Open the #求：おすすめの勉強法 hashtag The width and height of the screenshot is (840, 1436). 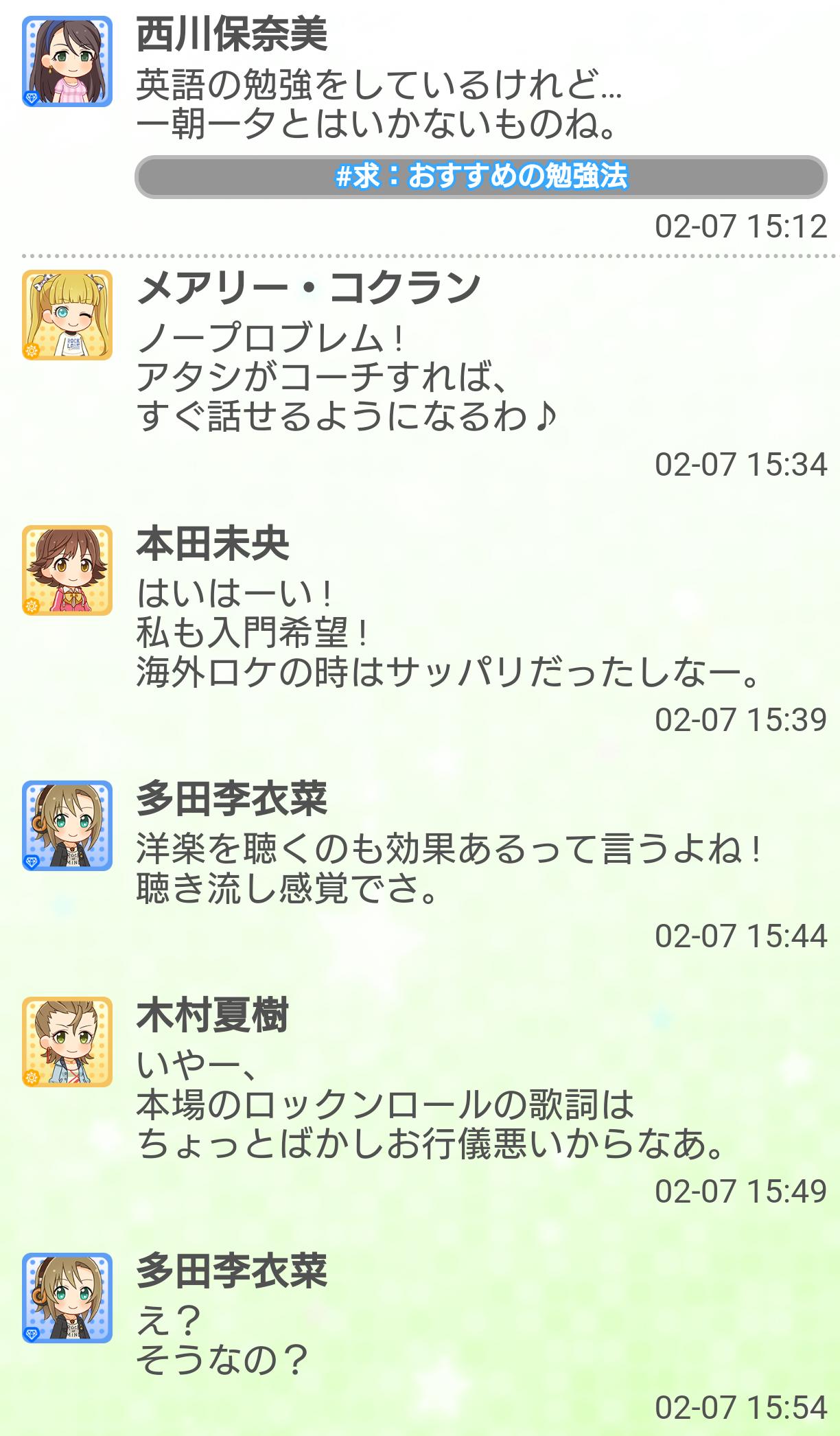(x=480, y=177)
